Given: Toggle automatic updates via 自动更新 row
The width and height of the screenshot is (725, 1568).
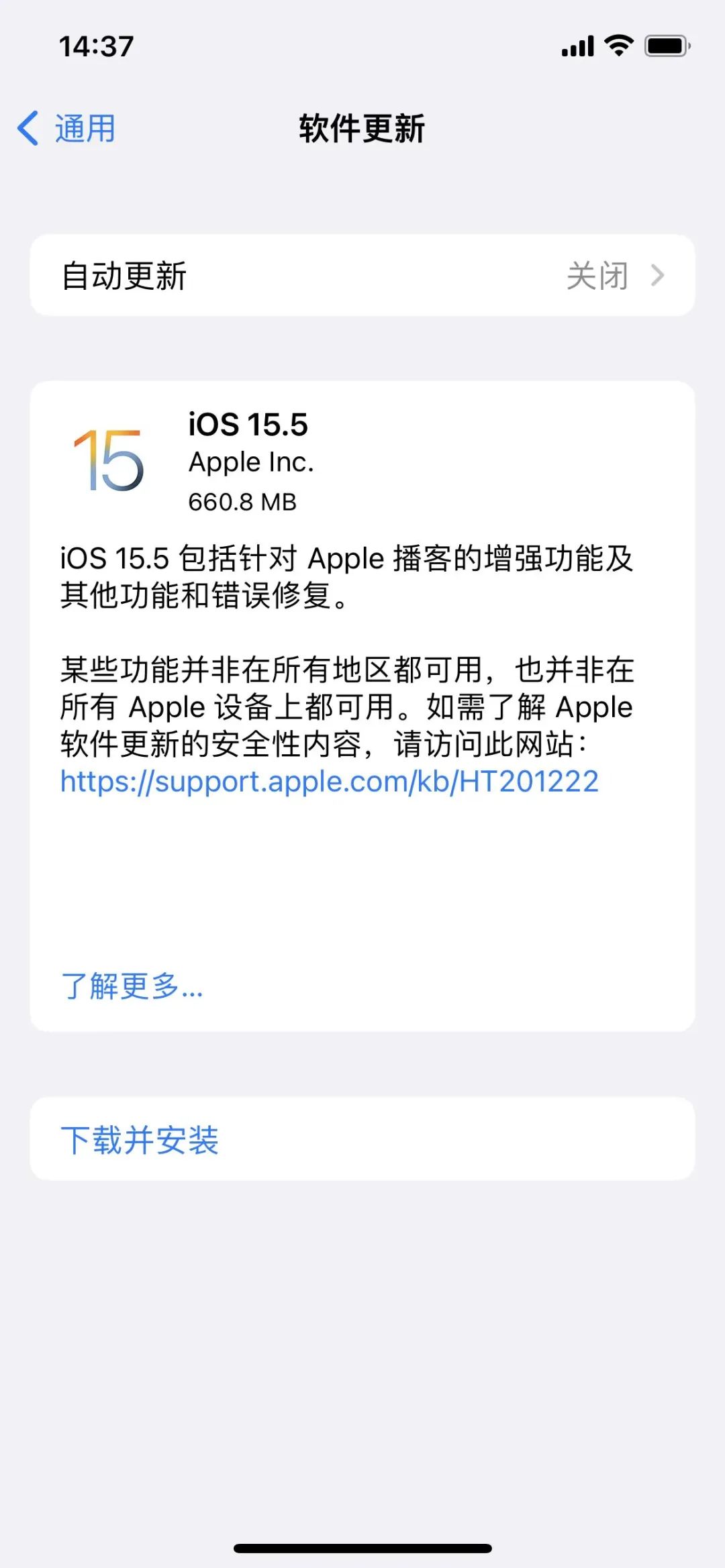Looking at the screenshot, I should tap(362, 275).
